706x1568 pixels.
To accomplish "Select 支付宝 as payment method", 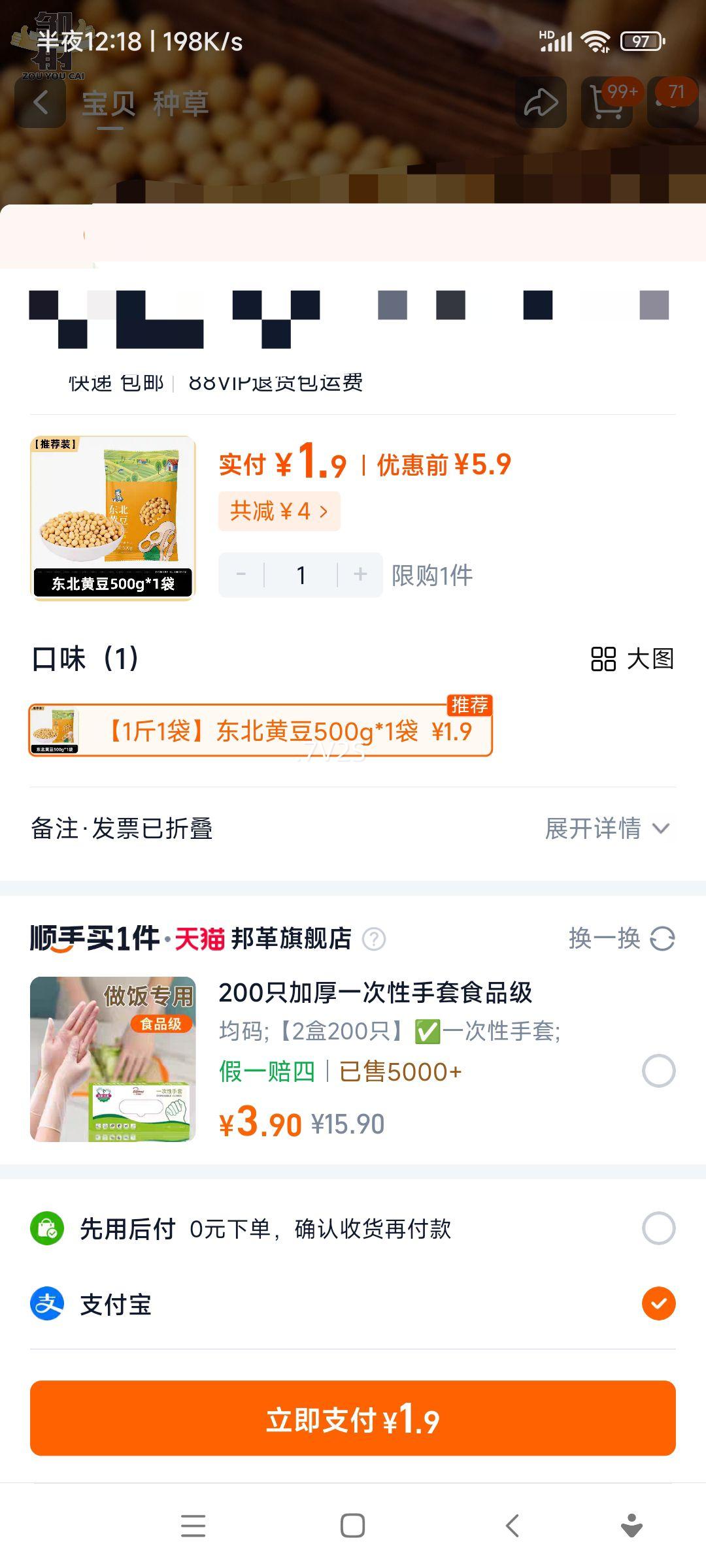I will [658, 1304].
